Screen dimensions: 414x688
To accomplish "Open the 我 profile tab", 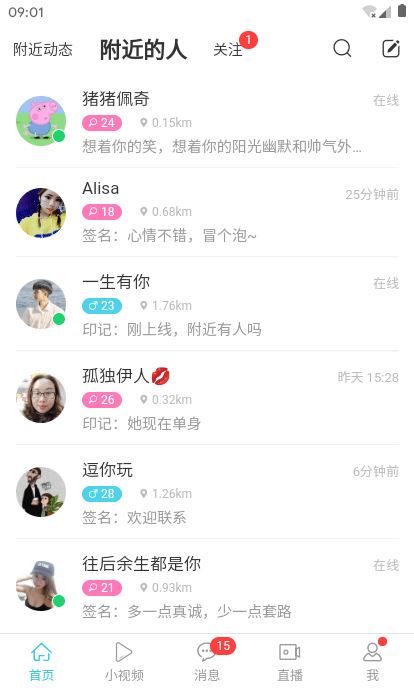I will click(373, 661).
